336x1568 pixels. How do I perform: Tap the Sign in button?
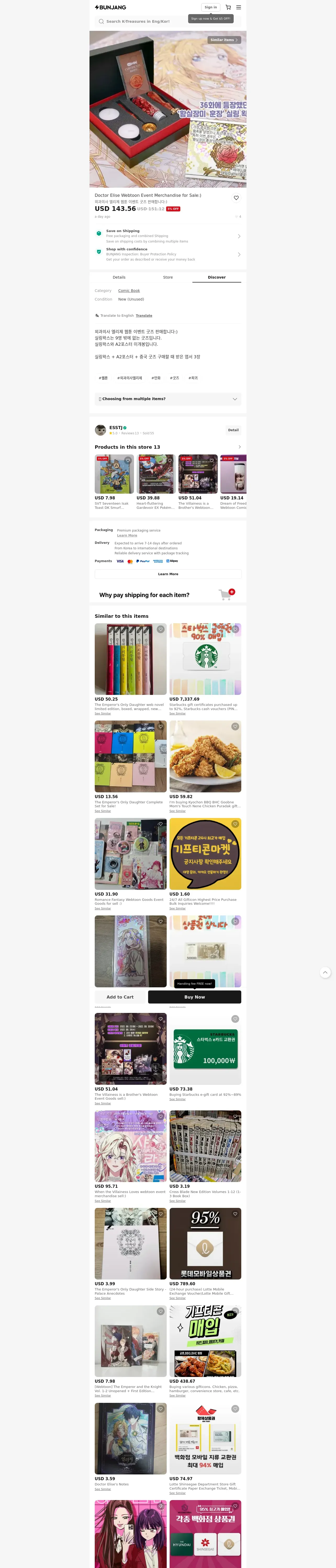[210, 7]
